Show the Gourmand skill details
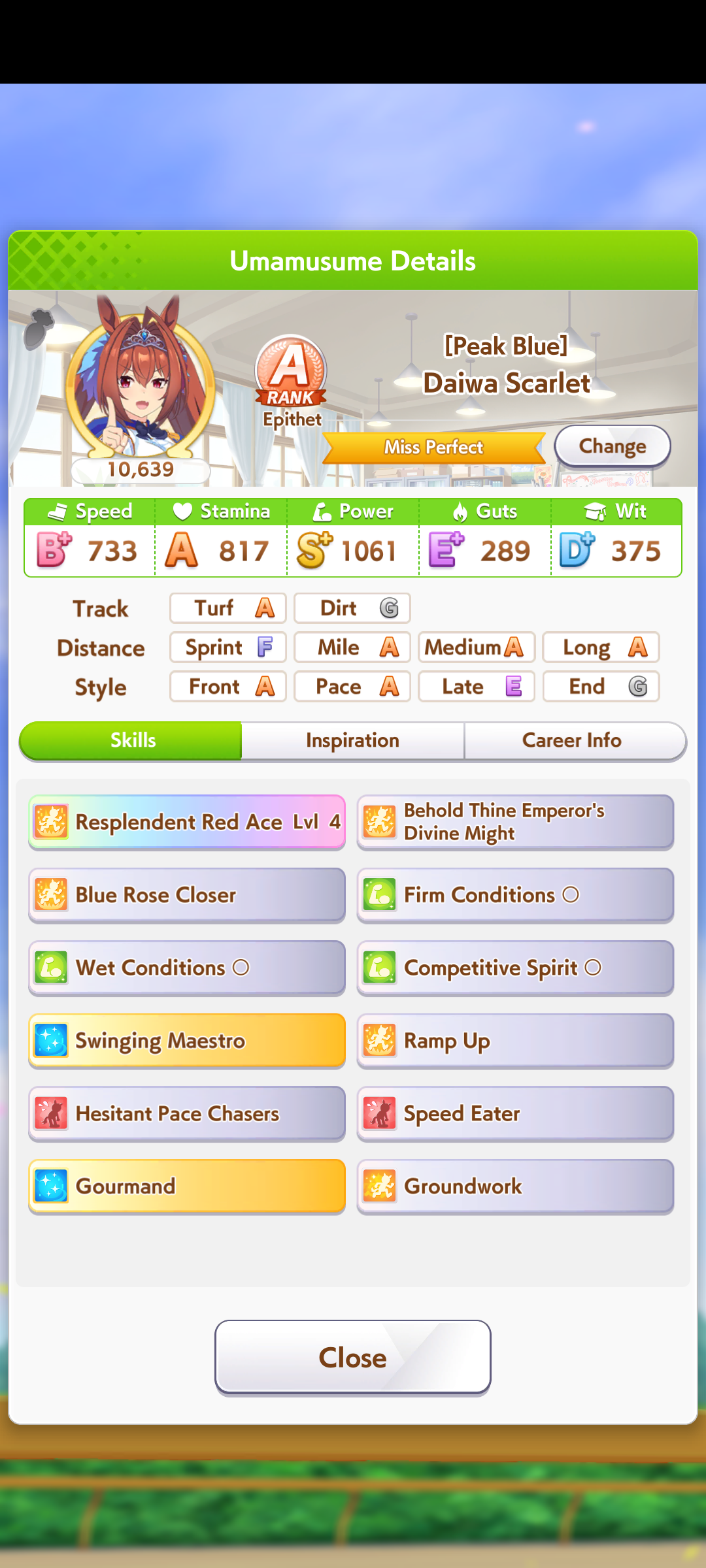Image resolution: width=706 pixels, height=1568 pixels. (187, 1186)
